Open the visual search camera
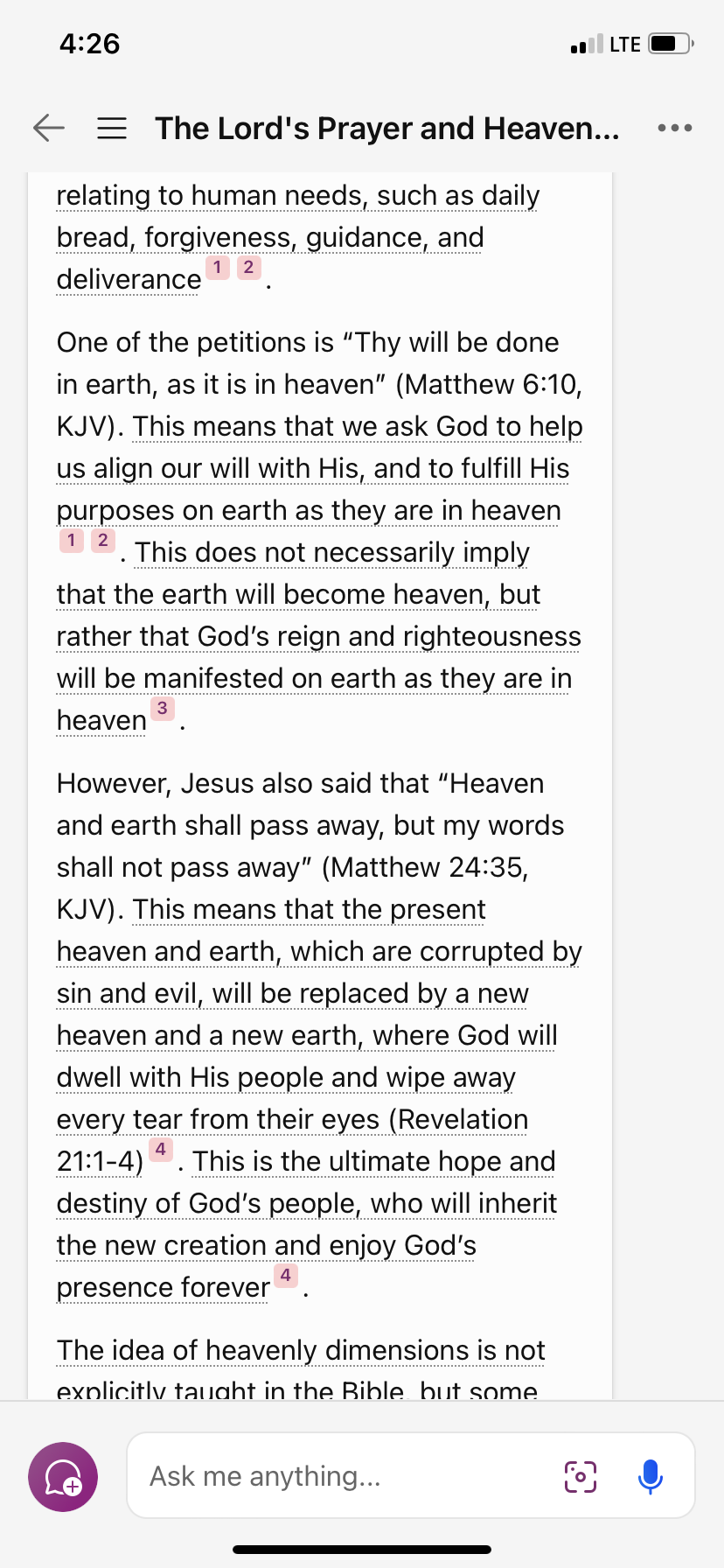 click(581, 1477)
